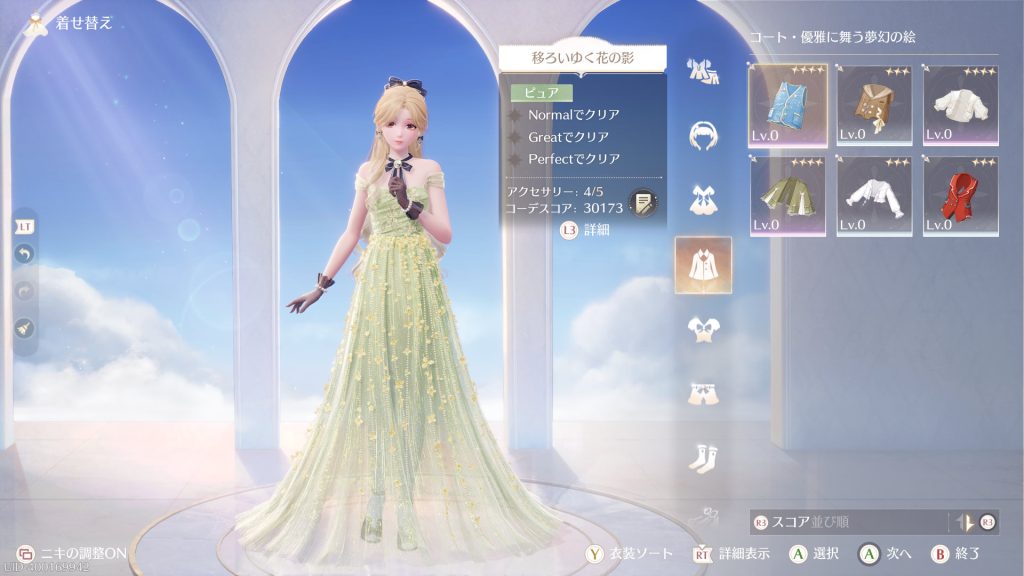Open the hair category
This screenshot has height=576, width=1024.
pyautogui.click(x=703, y=135)
